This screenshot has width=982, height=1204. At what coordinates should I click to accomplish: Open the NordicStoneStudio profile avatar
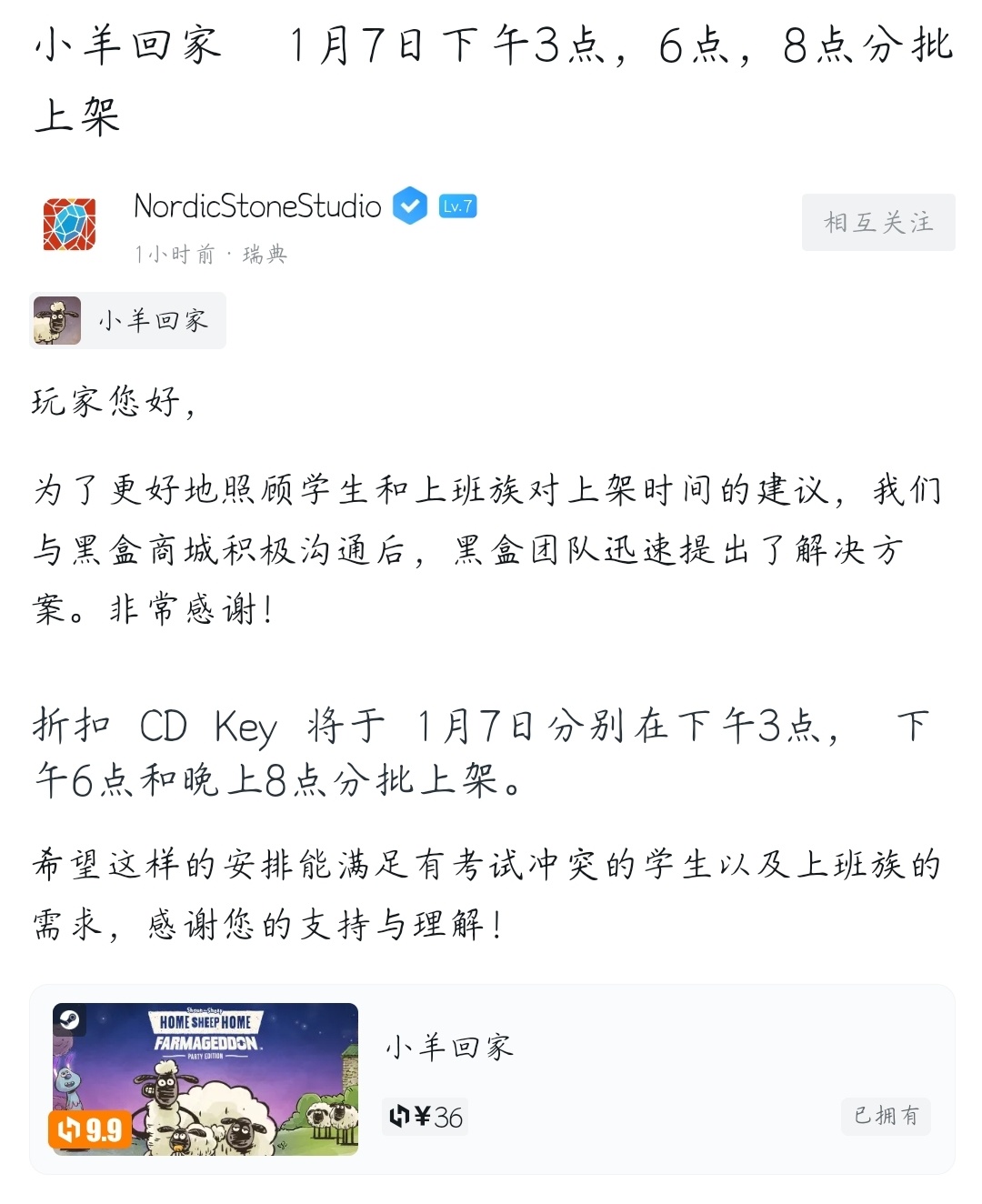(70, 225)
